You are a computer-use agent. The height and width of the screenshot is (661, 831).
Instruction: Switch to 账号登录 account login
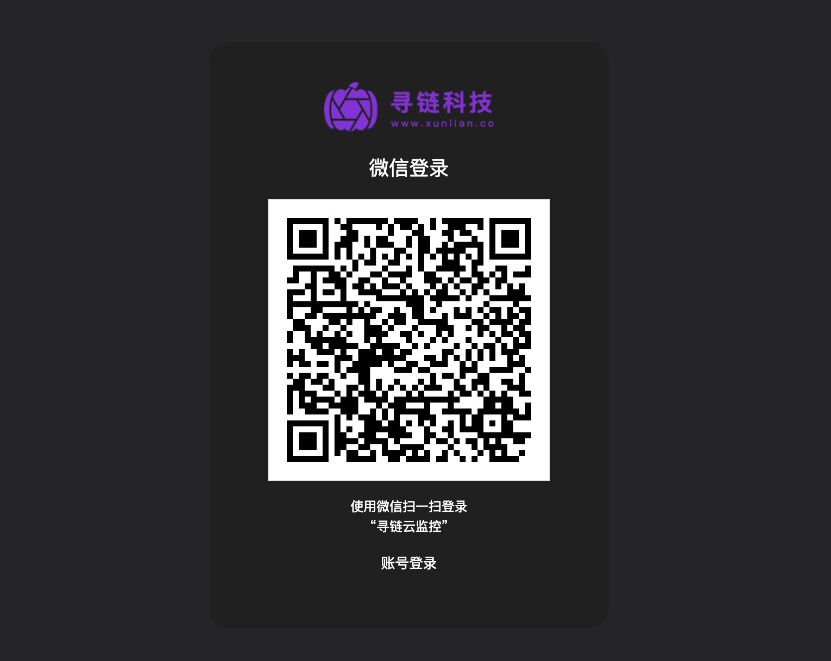click(408, 563)
